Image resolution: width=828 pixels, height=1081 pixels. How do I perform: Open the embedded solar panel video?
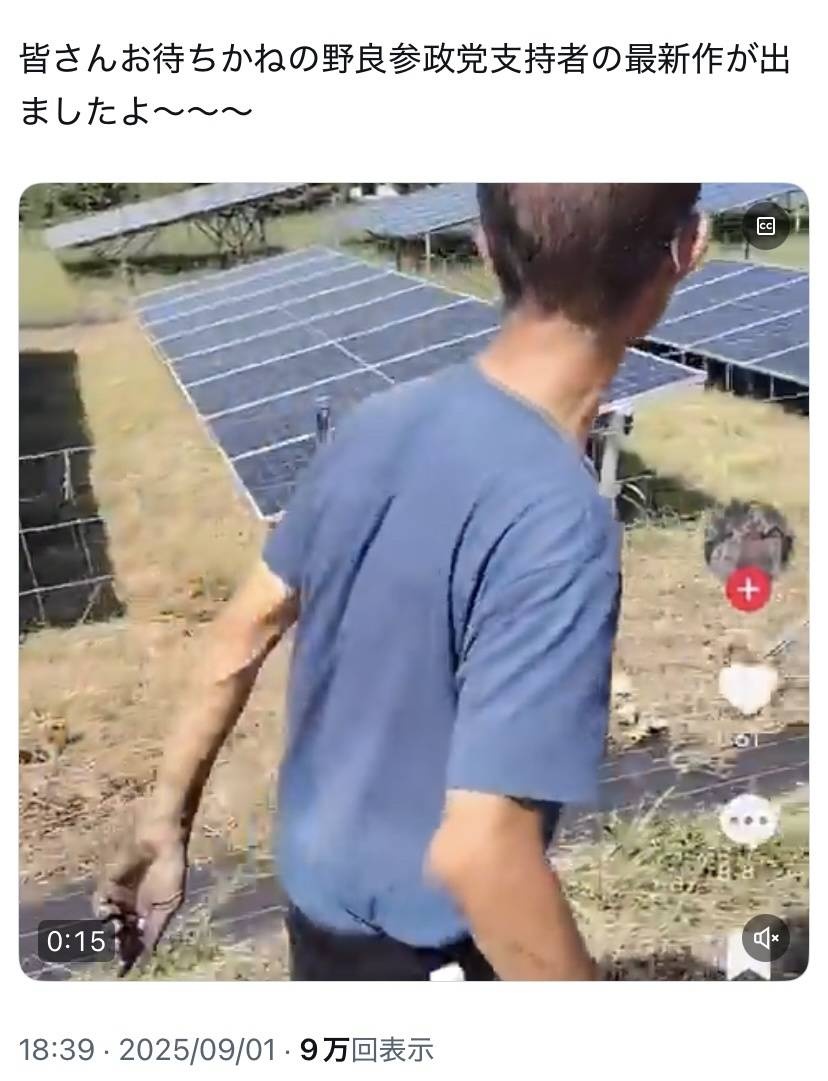point(414,580)
